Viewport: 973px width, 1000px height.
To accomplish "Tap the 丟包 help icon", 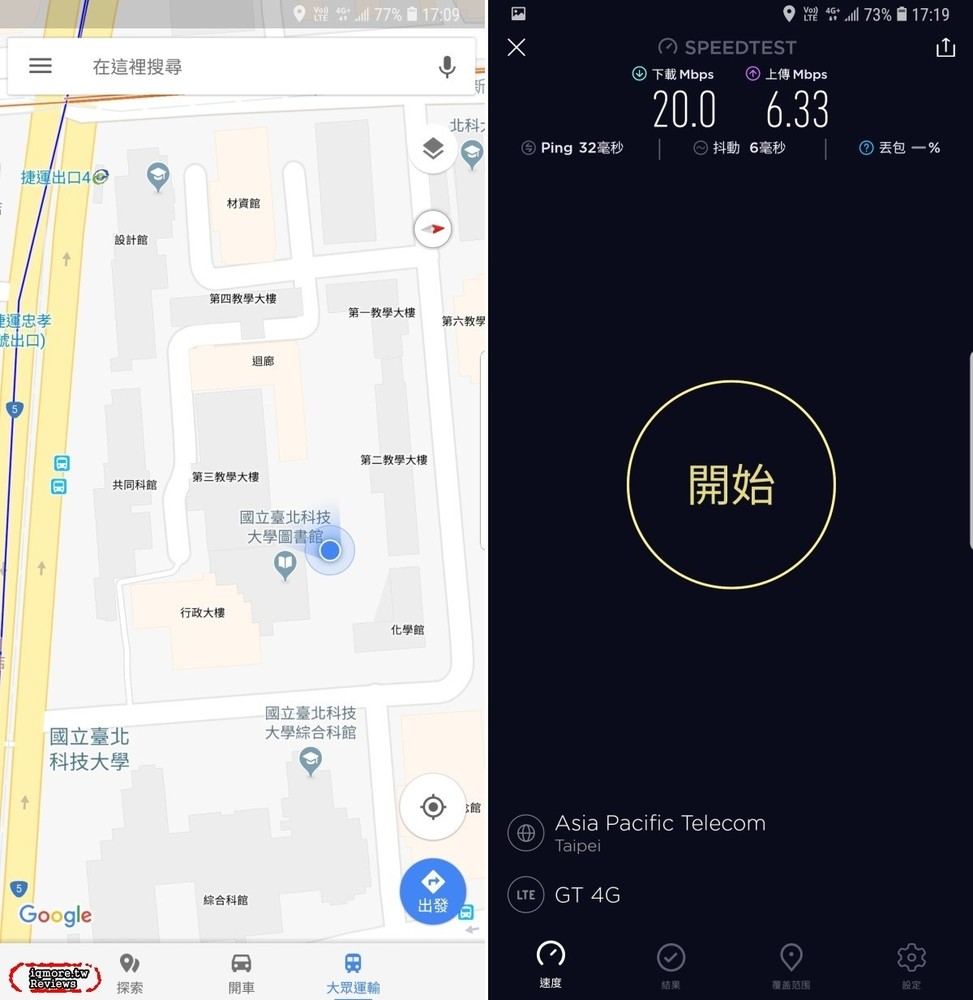I will (866, 148).
